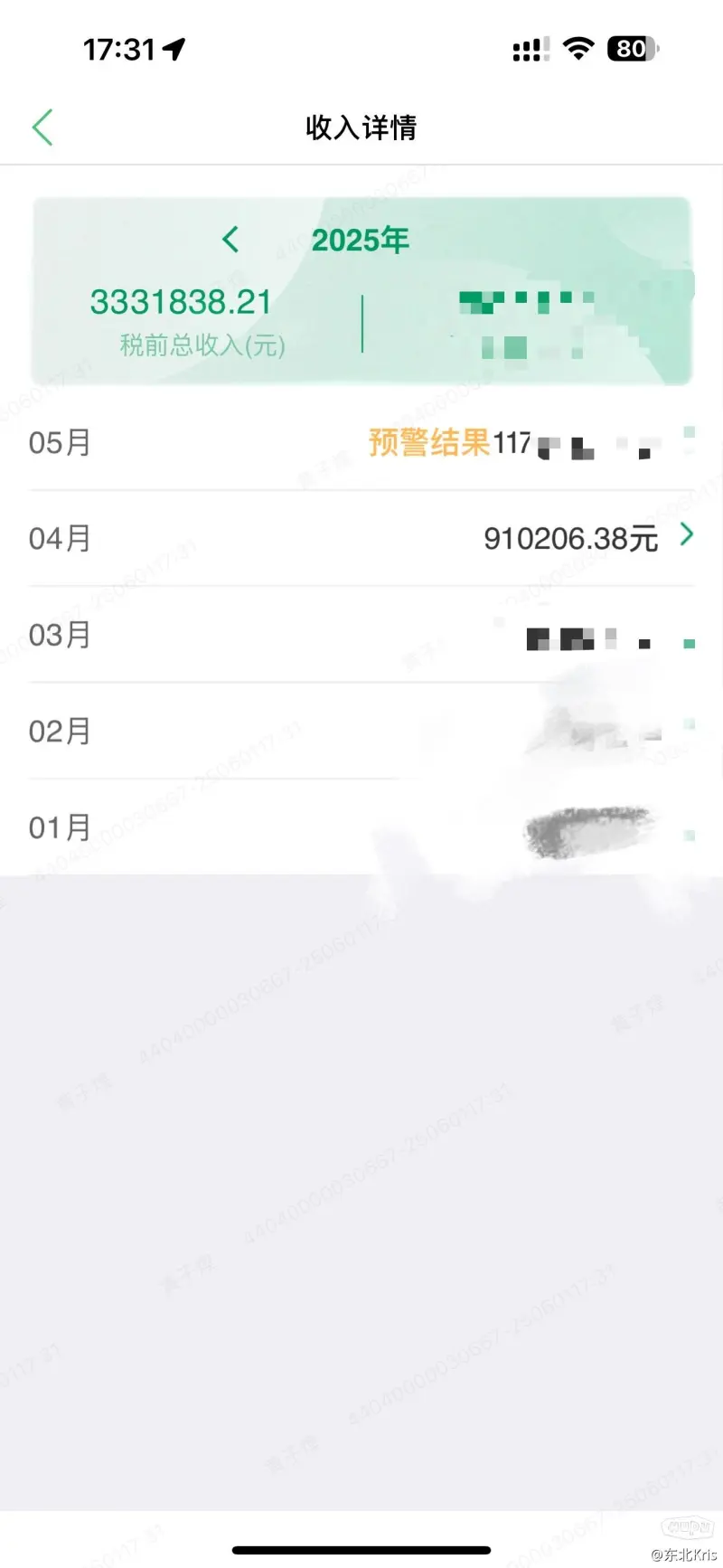
Task: Open the 05月 income row
Action: 361,442
